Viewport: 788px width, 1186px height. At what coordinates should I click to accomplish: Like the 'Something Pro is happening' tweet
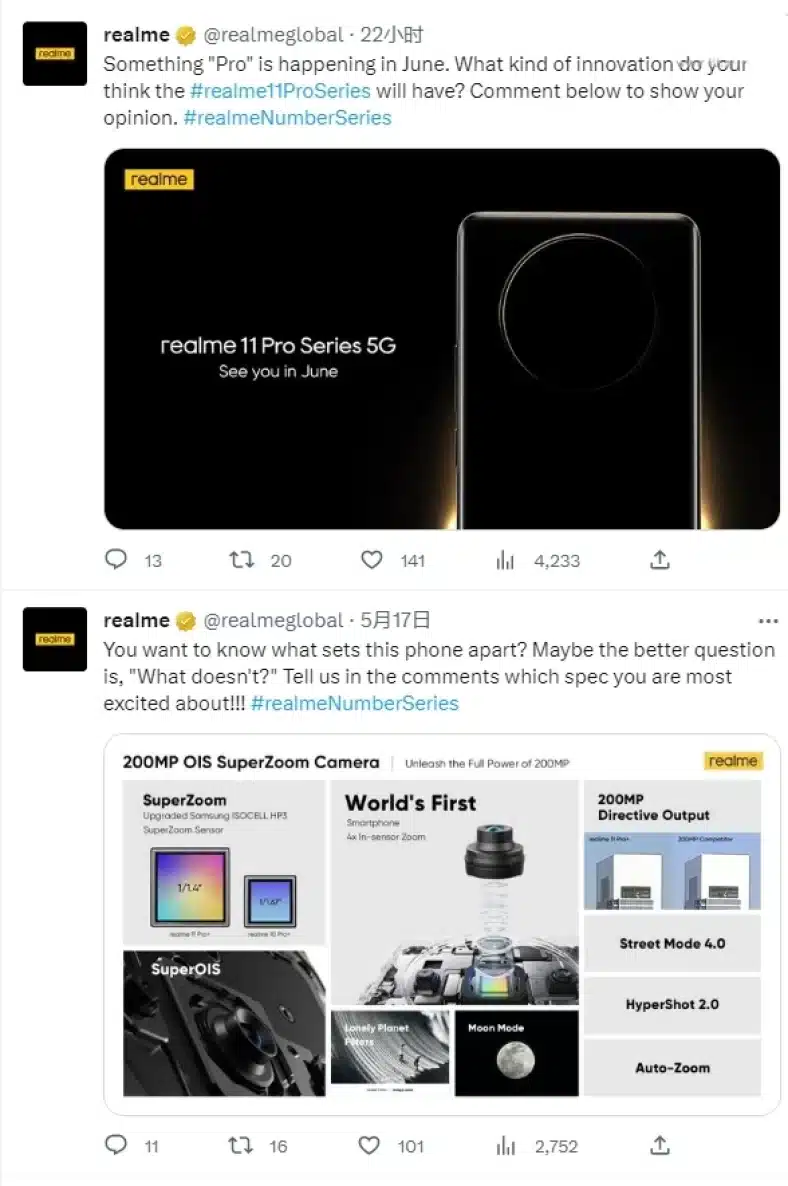(x=372, y=560)
